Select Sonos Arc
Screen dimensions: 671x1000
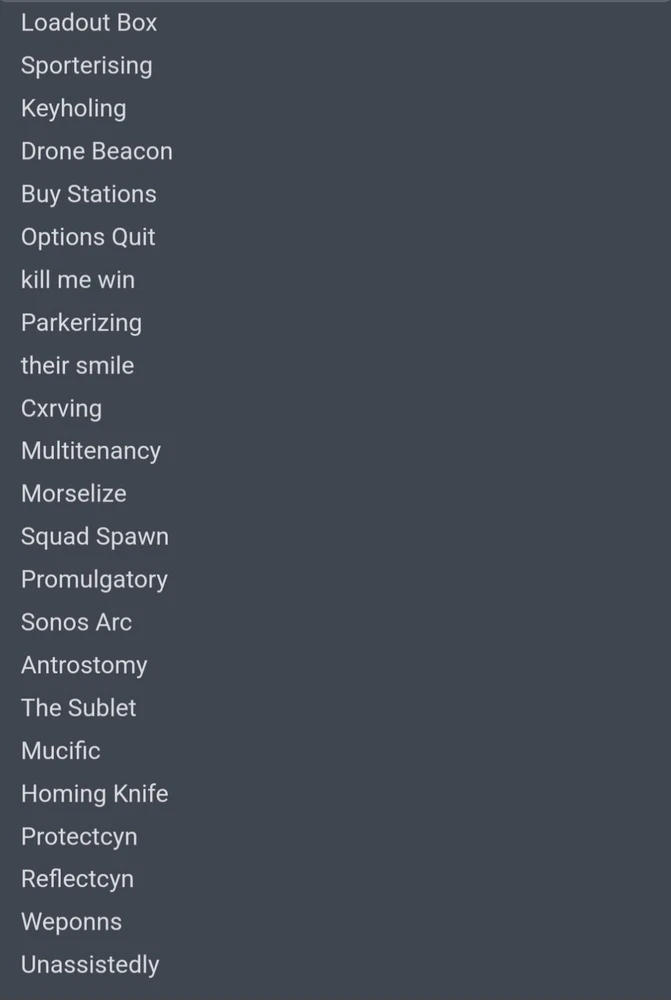[x=77, y=622]
